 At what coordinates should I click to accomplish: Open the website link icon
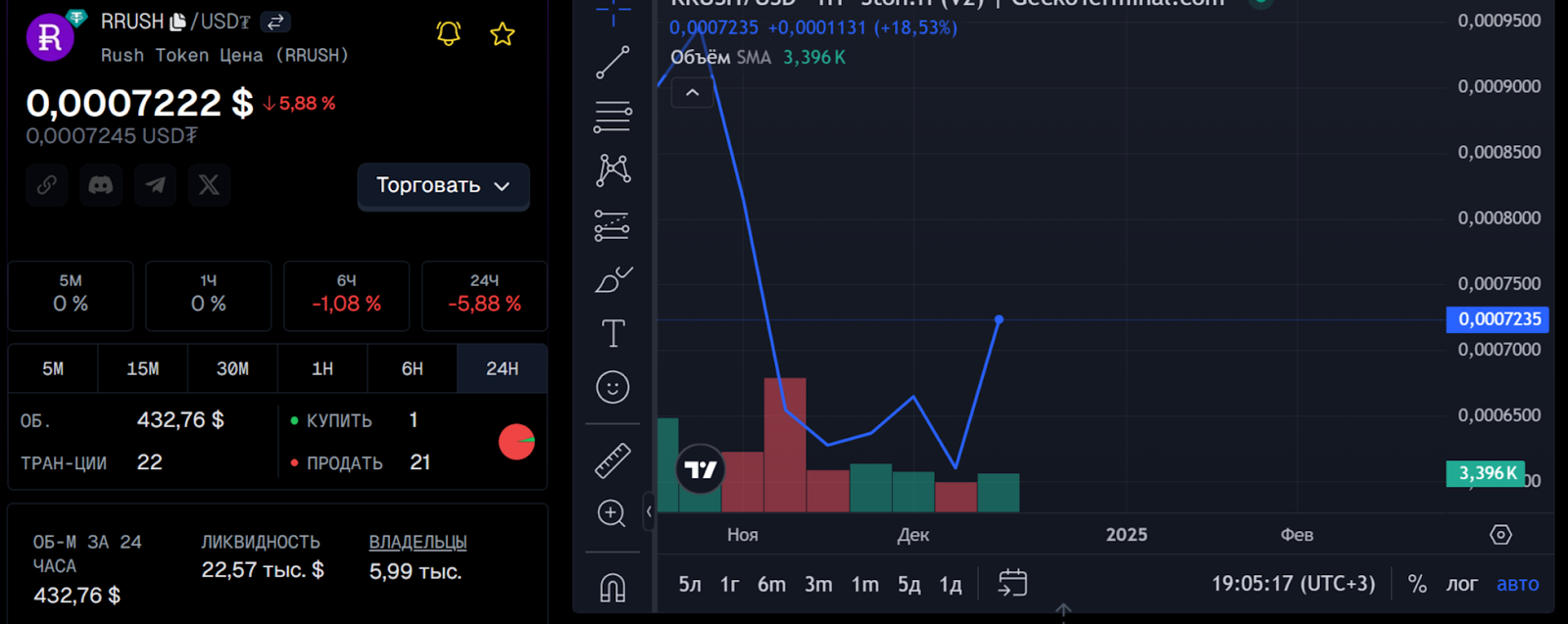click(46, 185)
